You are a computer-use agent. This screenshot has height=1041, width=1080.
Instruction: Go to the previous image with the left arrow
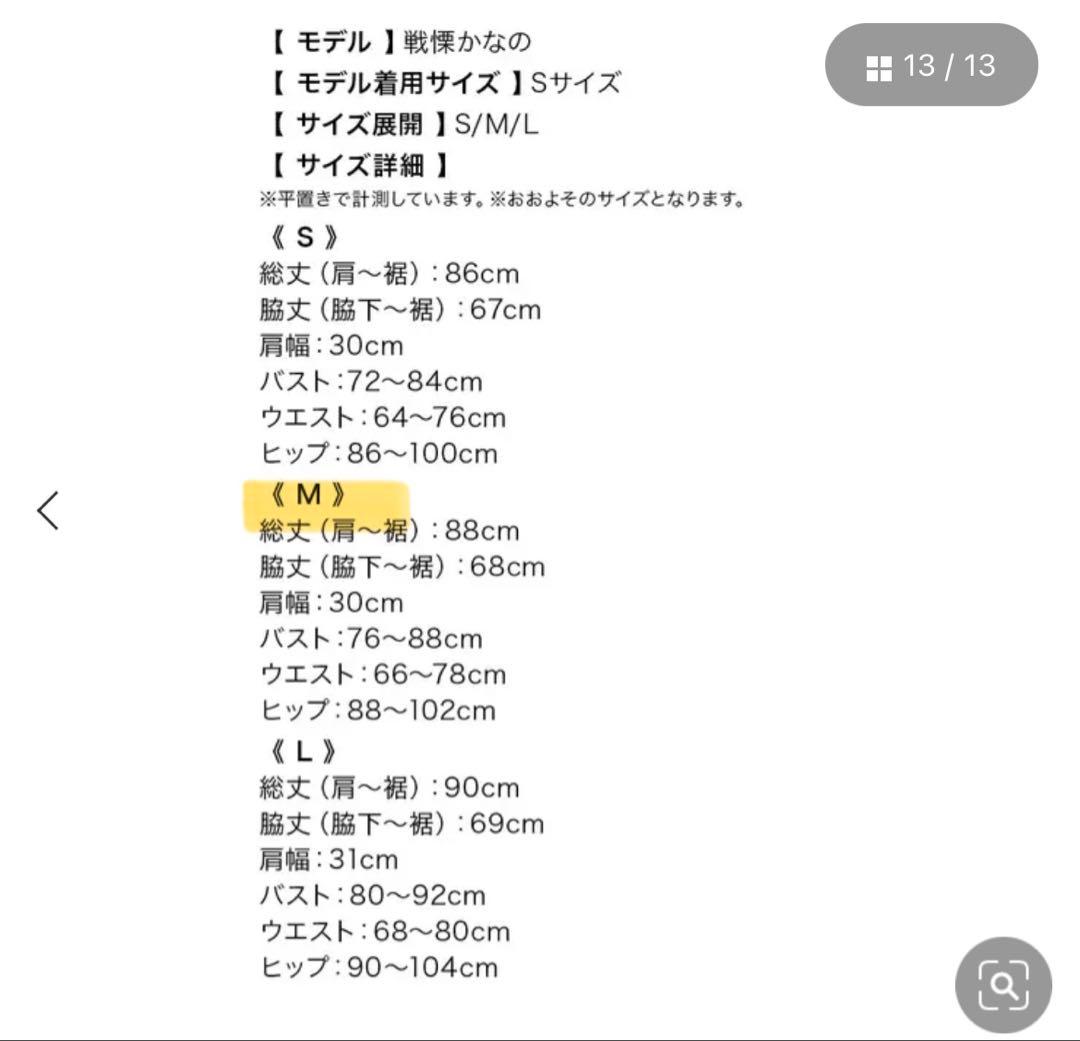pyautogui.click(x=48, y=511)
